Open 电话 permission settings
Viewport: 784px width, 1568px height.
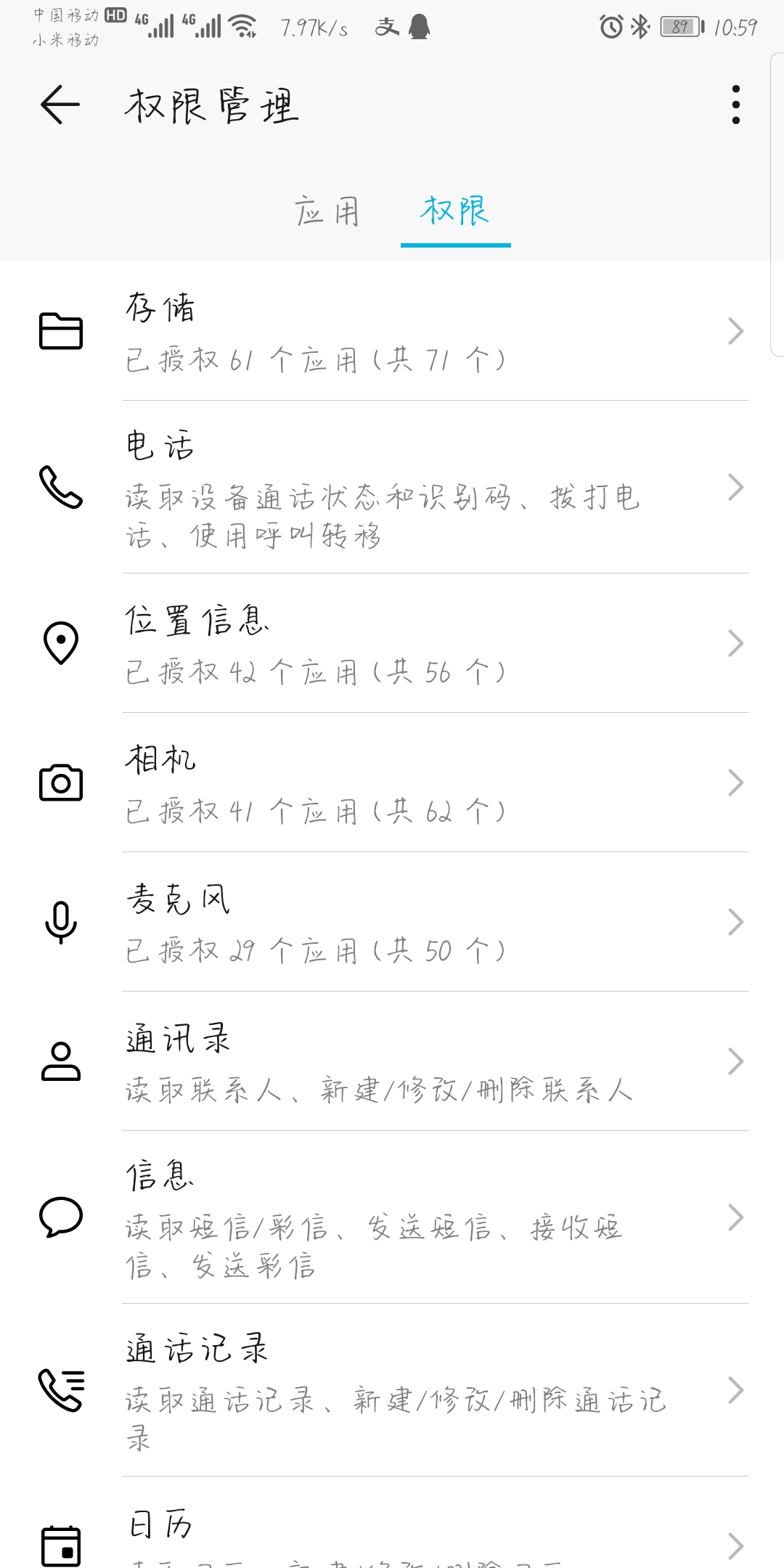pos(392,488)
